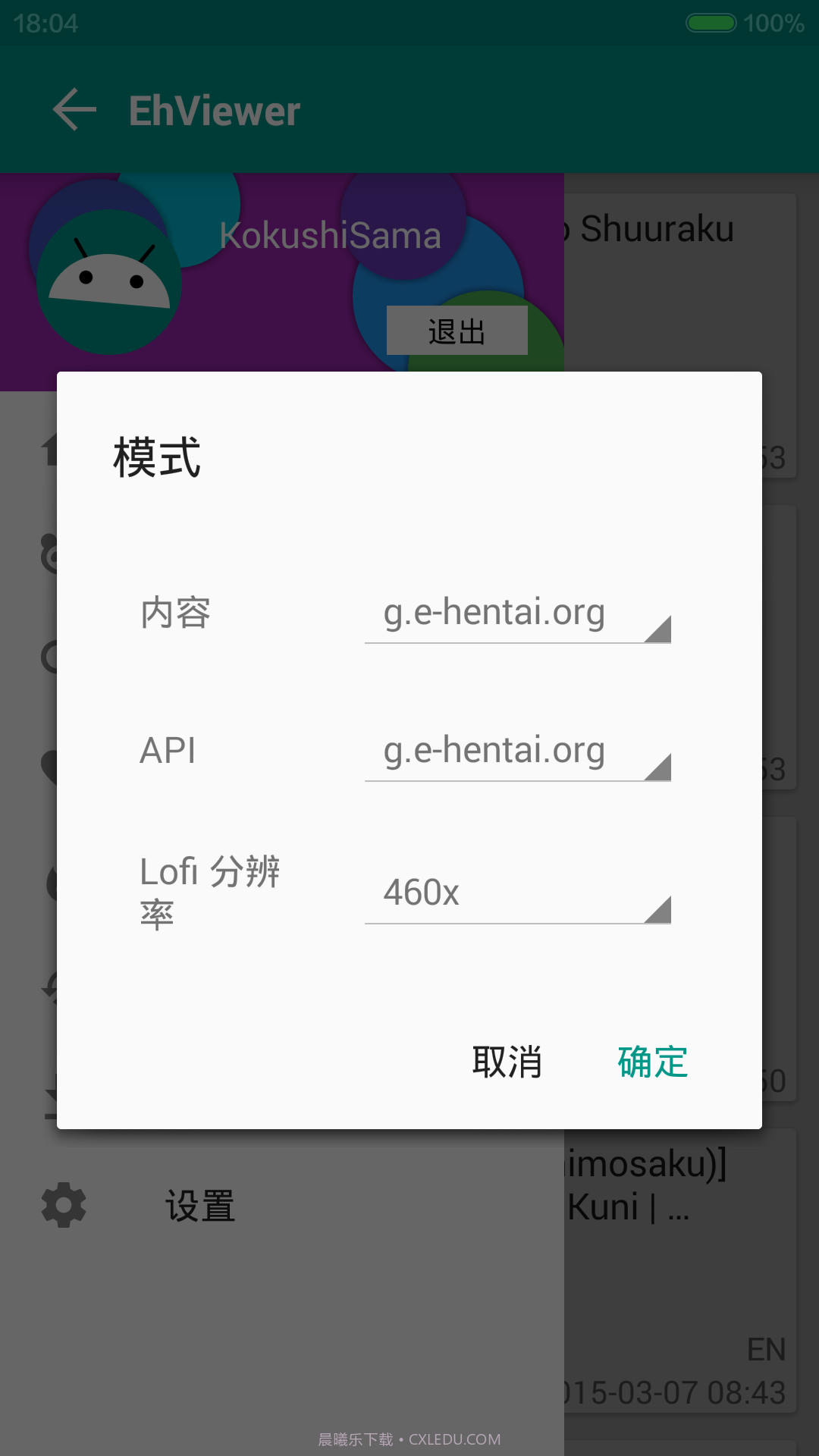Click the battery indicator in the status bar
The width and height of the screenshot is (819, 1456).
click(x=711, y=23)
